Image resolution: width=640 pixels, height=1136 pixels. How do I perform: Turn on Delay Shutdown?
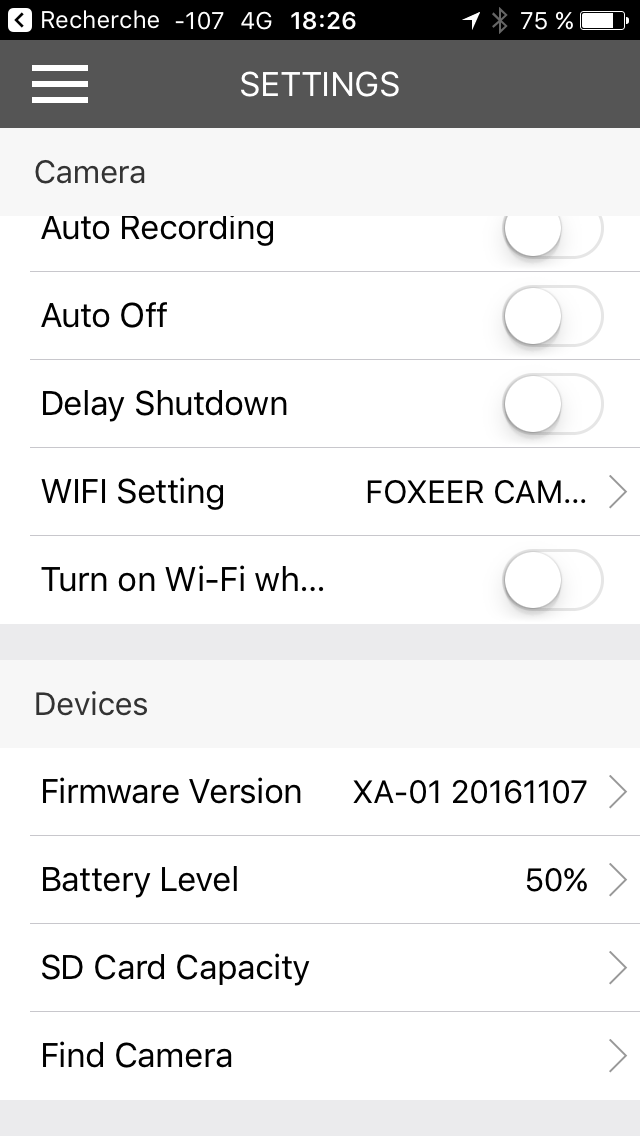[x=553, y=404]
